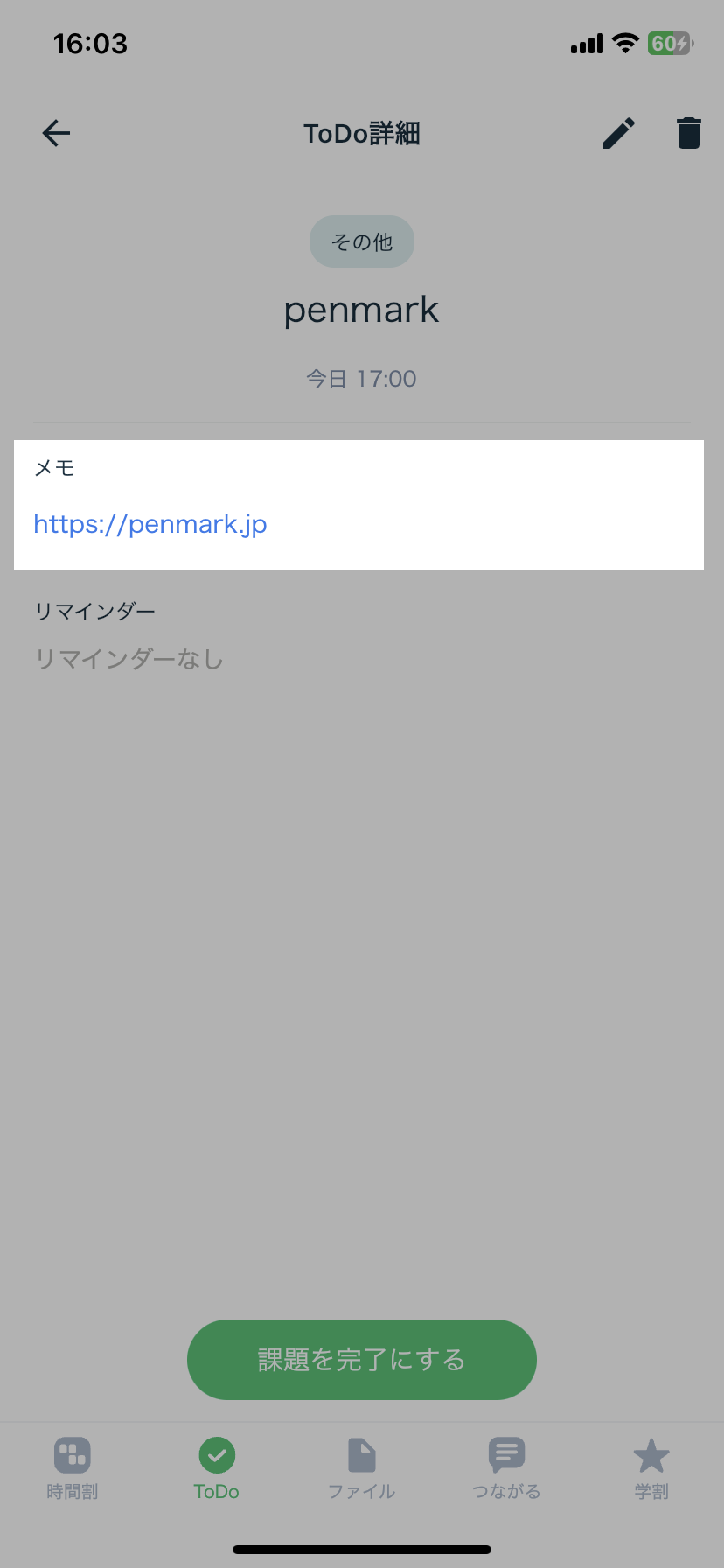This screenshot has width=724, height=1568.
Task: Open the pencil edit icon
Action: point(618,133)
